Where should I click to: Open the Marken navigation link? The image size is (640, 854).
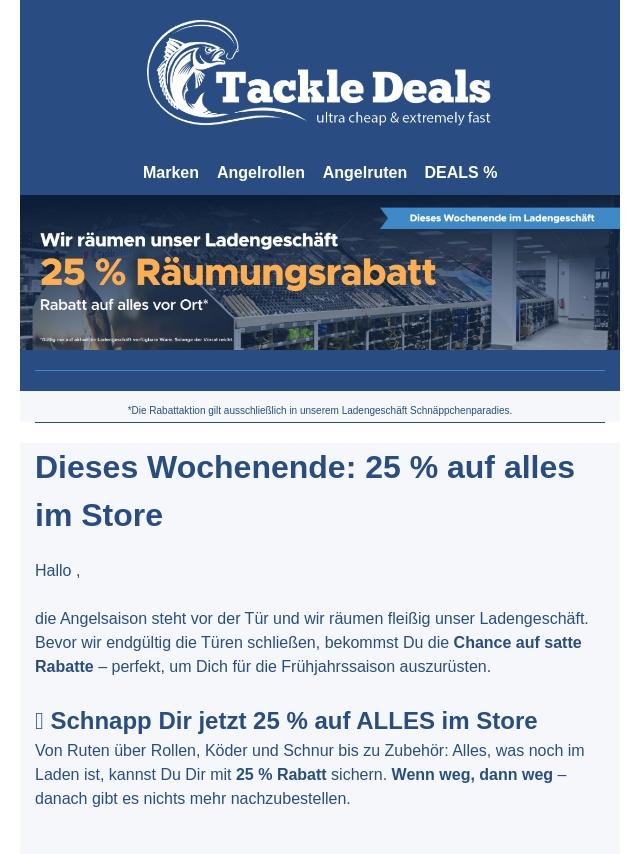[x=170, y=172]
